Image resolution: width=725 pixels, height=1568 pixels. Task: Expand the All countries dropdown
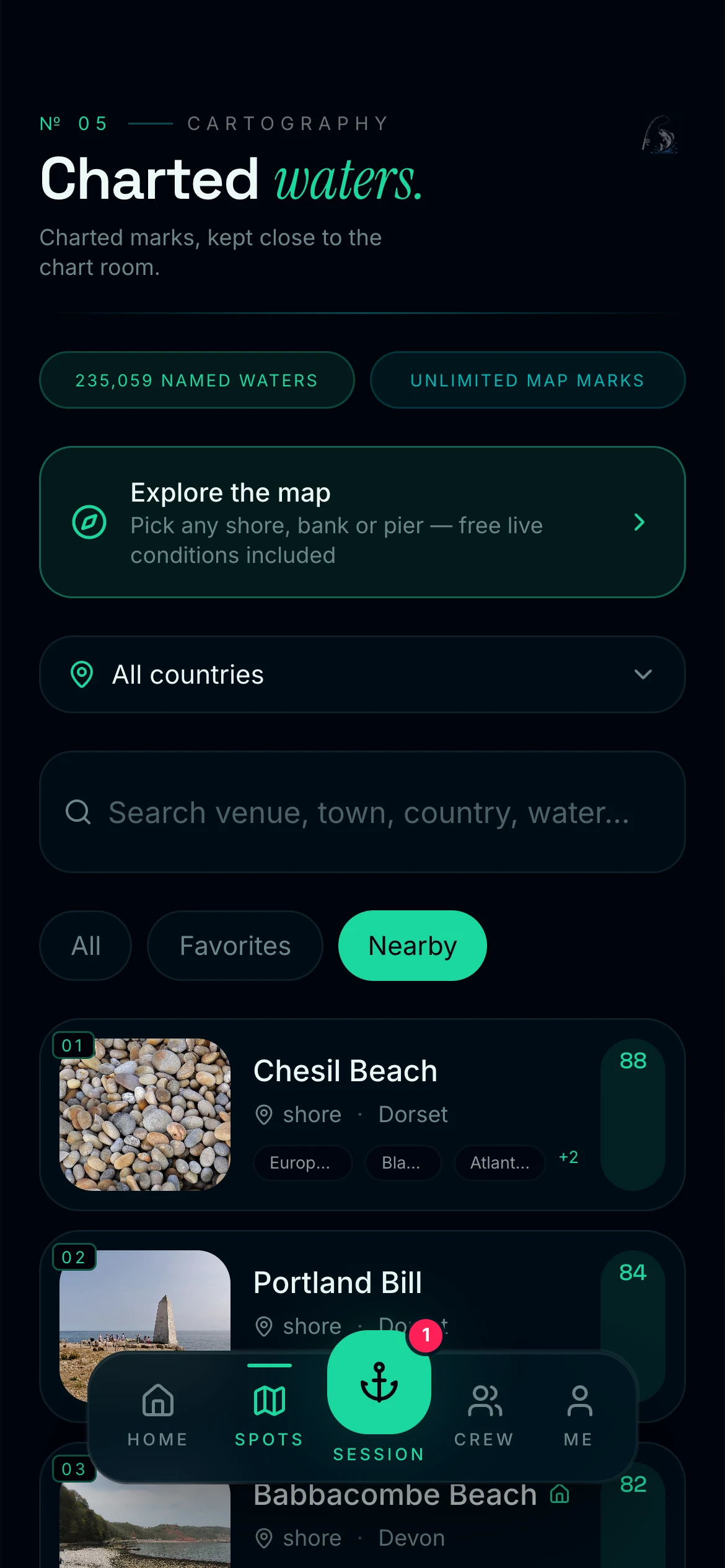coord(362,674)
